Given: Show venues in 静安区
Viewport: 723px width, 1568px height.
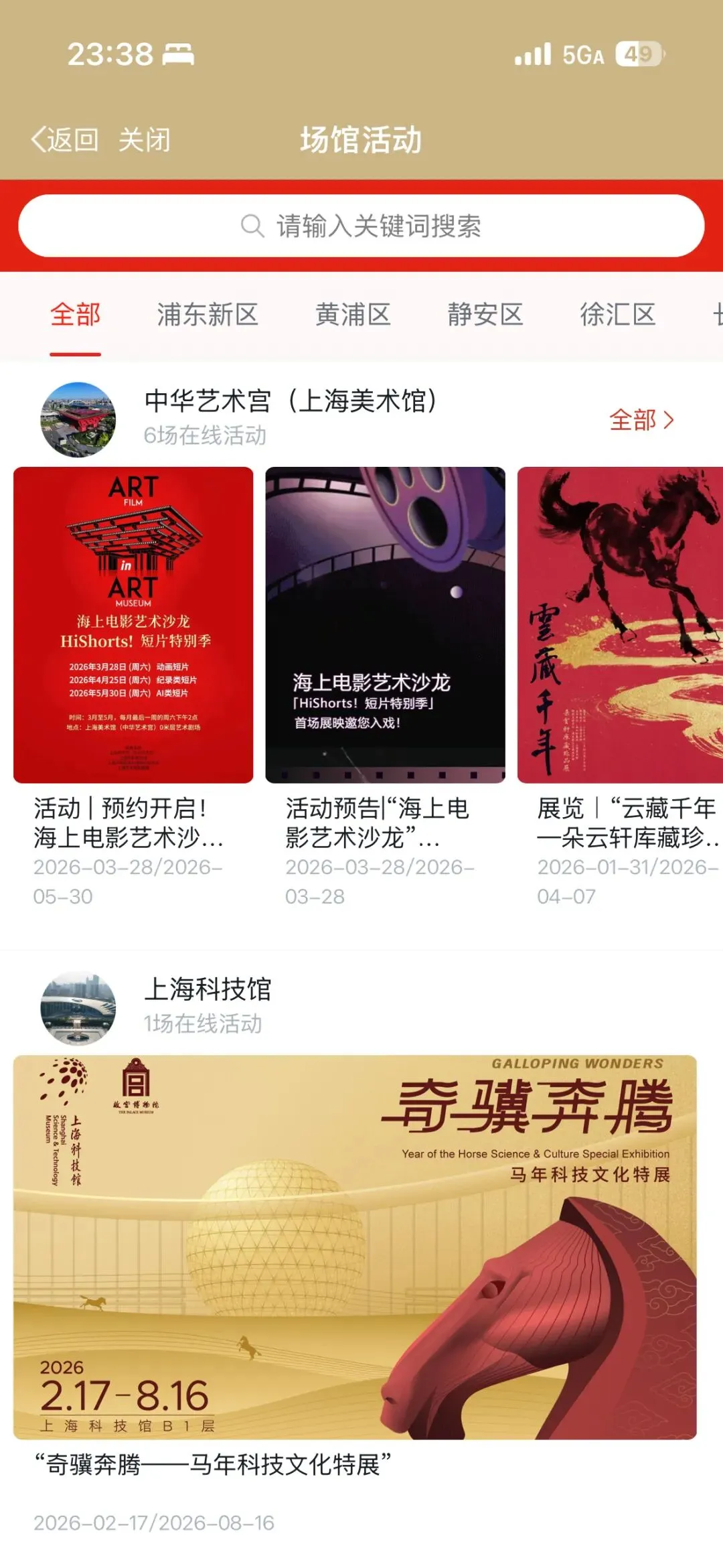Looking at the screenshot, I should (485, 315).
